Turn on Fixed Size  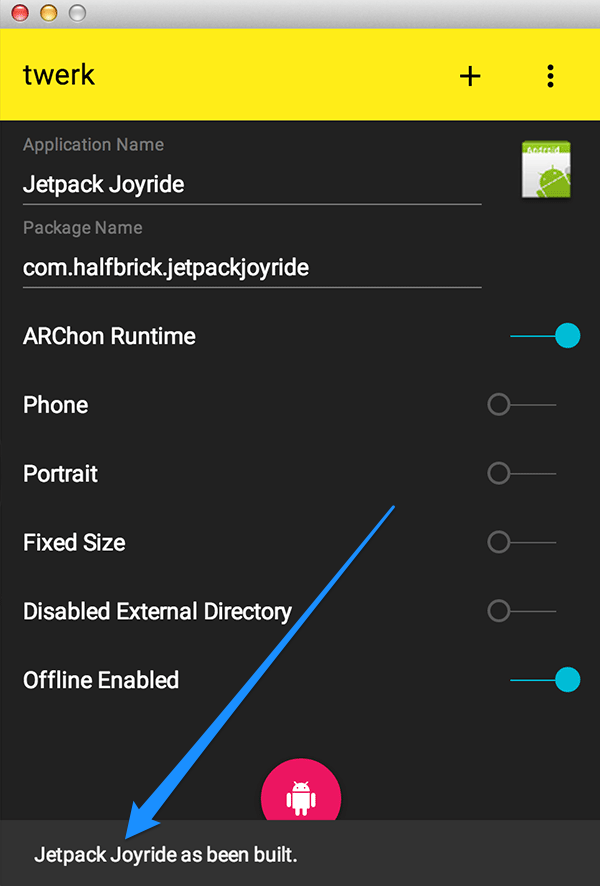[x=520, y=543]
